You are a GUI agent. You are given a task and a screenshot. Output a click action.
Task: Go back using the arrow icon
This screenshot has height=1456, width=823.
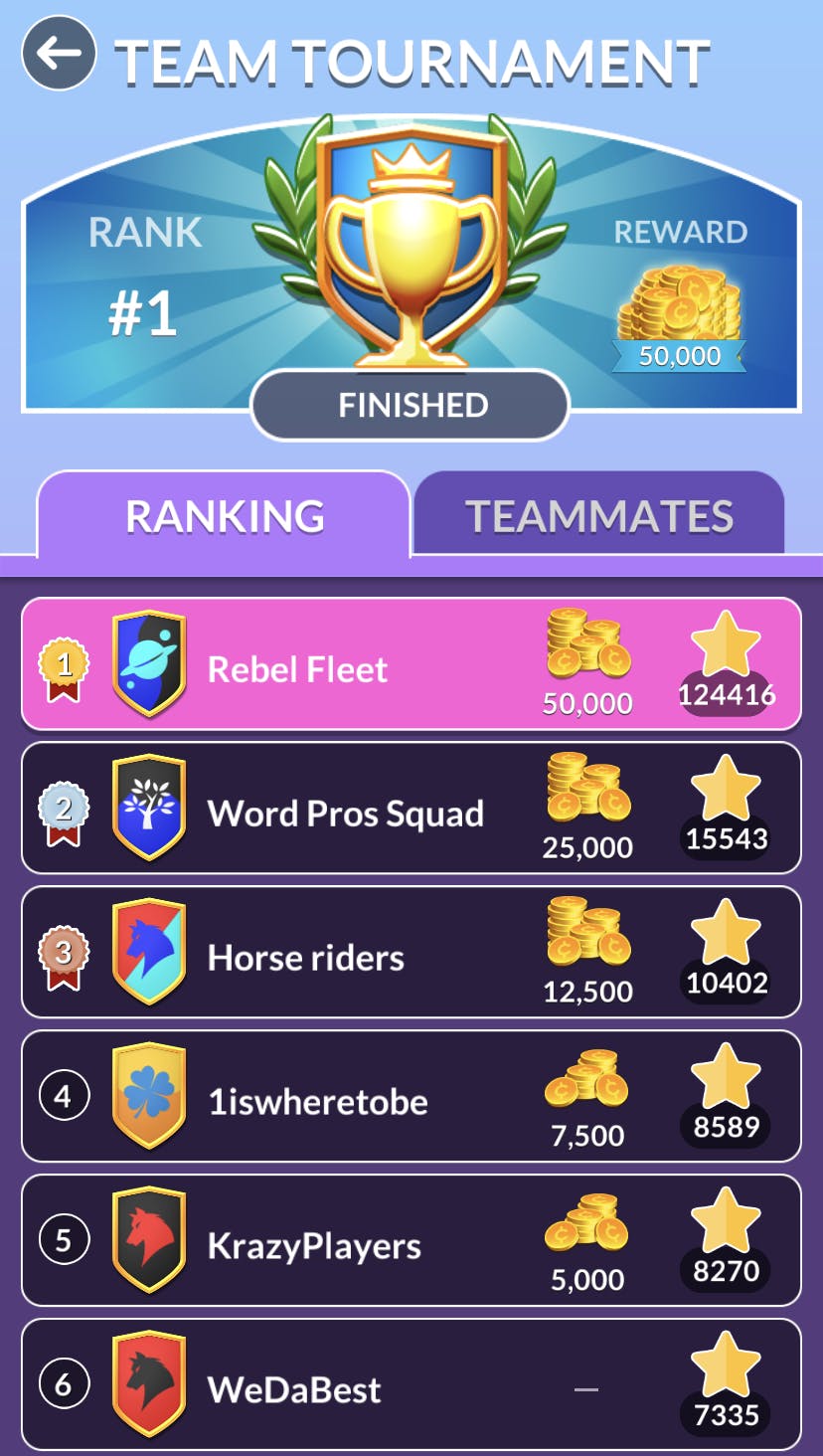59,53
